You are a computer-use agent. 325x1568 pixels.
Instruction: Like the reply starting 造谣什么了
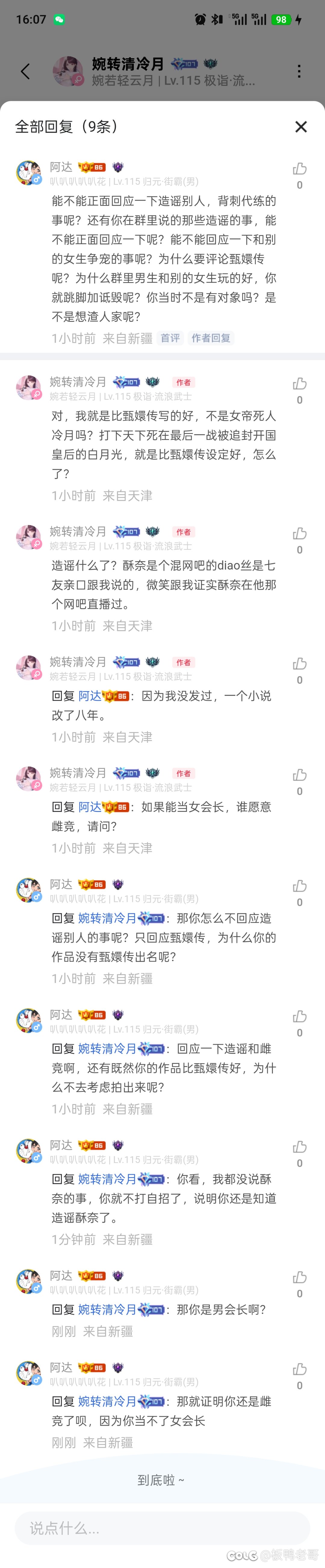pos(299,533)
